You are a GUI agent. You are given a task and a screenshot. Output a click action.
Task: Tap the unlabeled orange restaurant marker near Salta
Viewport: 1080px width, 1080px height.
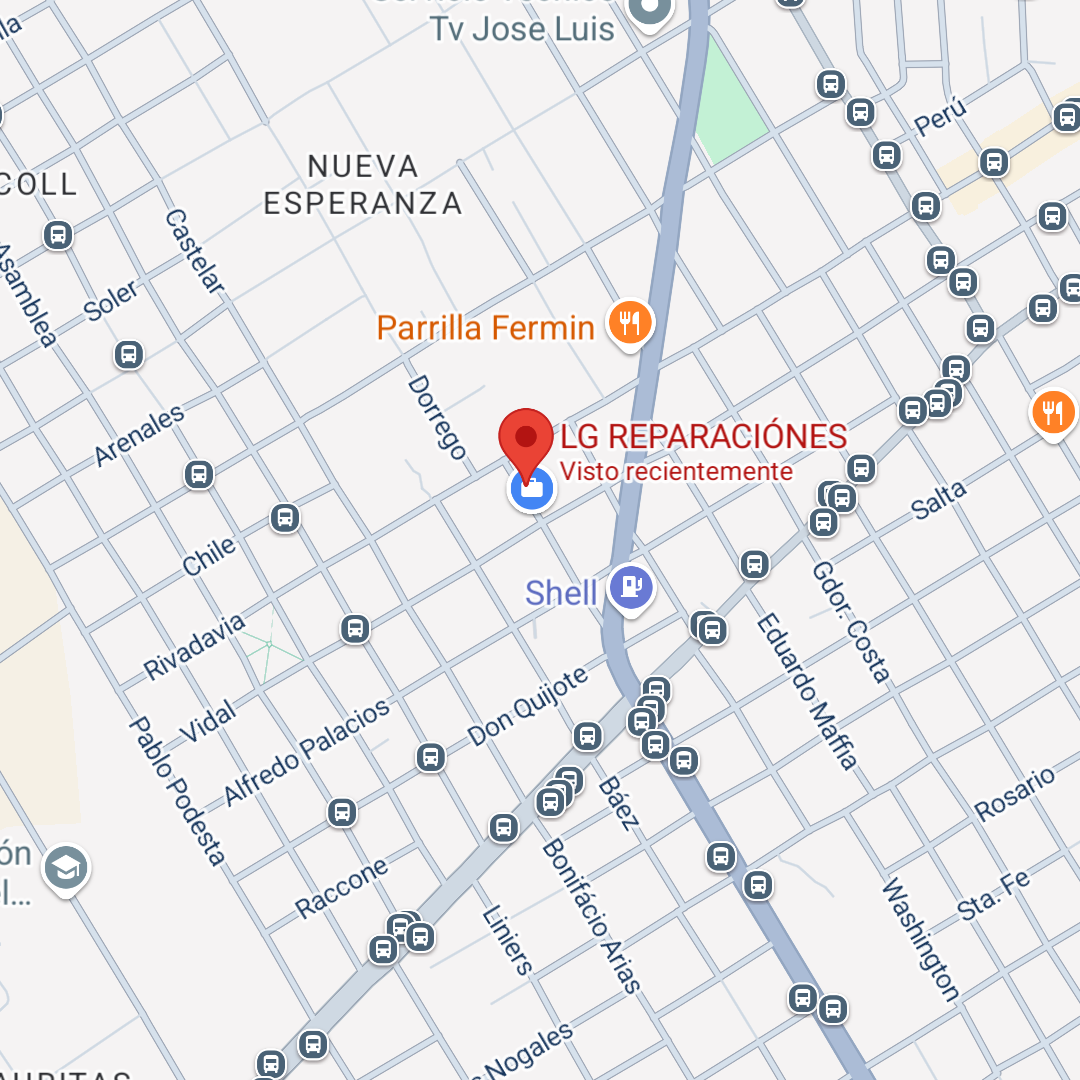click(x=1053, y=411)
